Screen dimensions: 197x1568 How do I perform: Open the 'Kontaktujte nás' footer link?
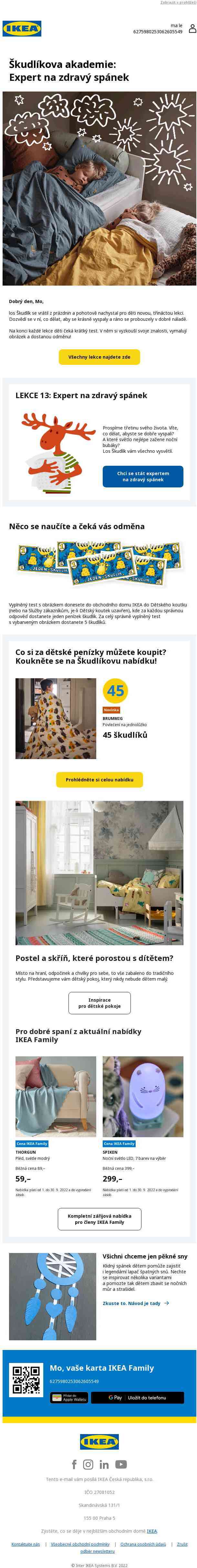[x=26, y=1544]
